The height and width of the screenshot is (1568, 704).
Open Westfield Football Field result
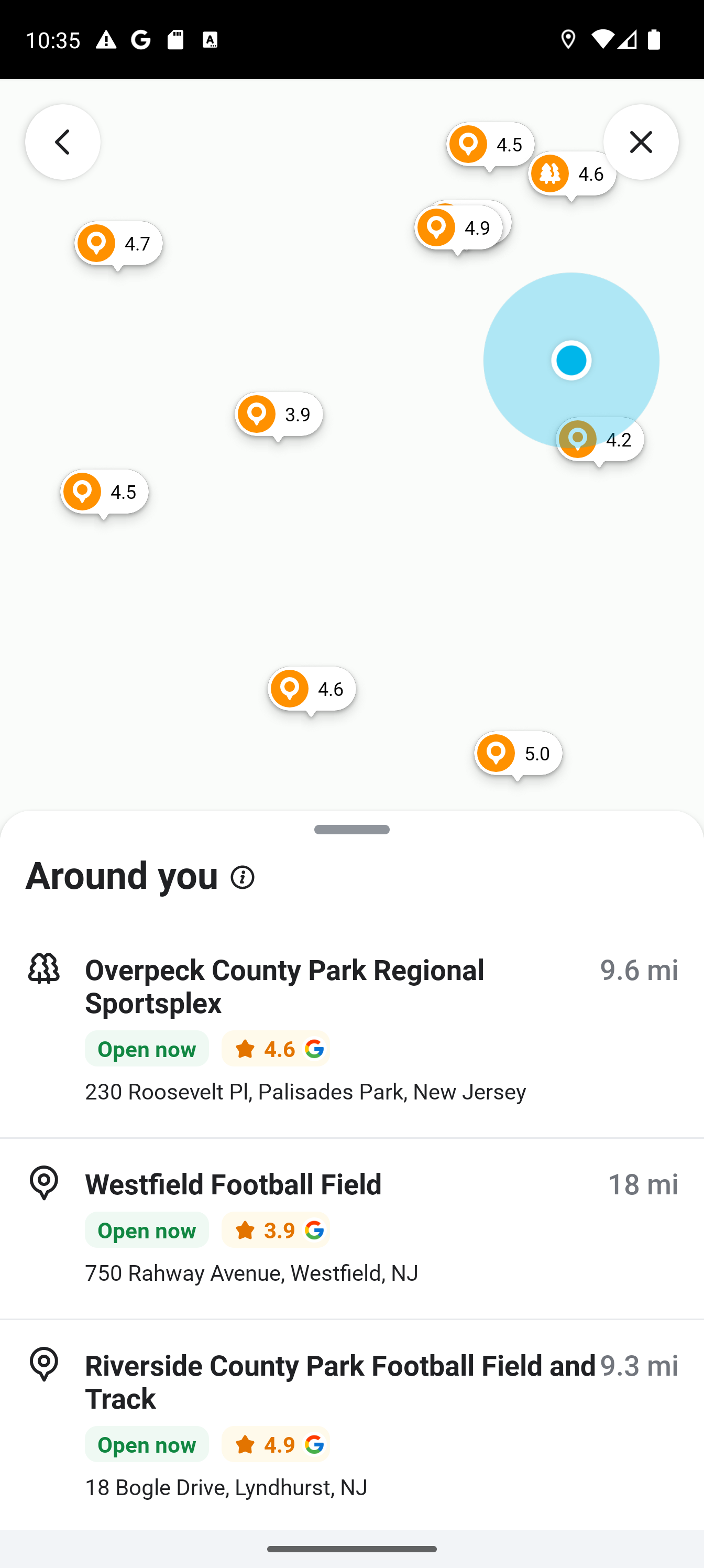[351, 1228]
